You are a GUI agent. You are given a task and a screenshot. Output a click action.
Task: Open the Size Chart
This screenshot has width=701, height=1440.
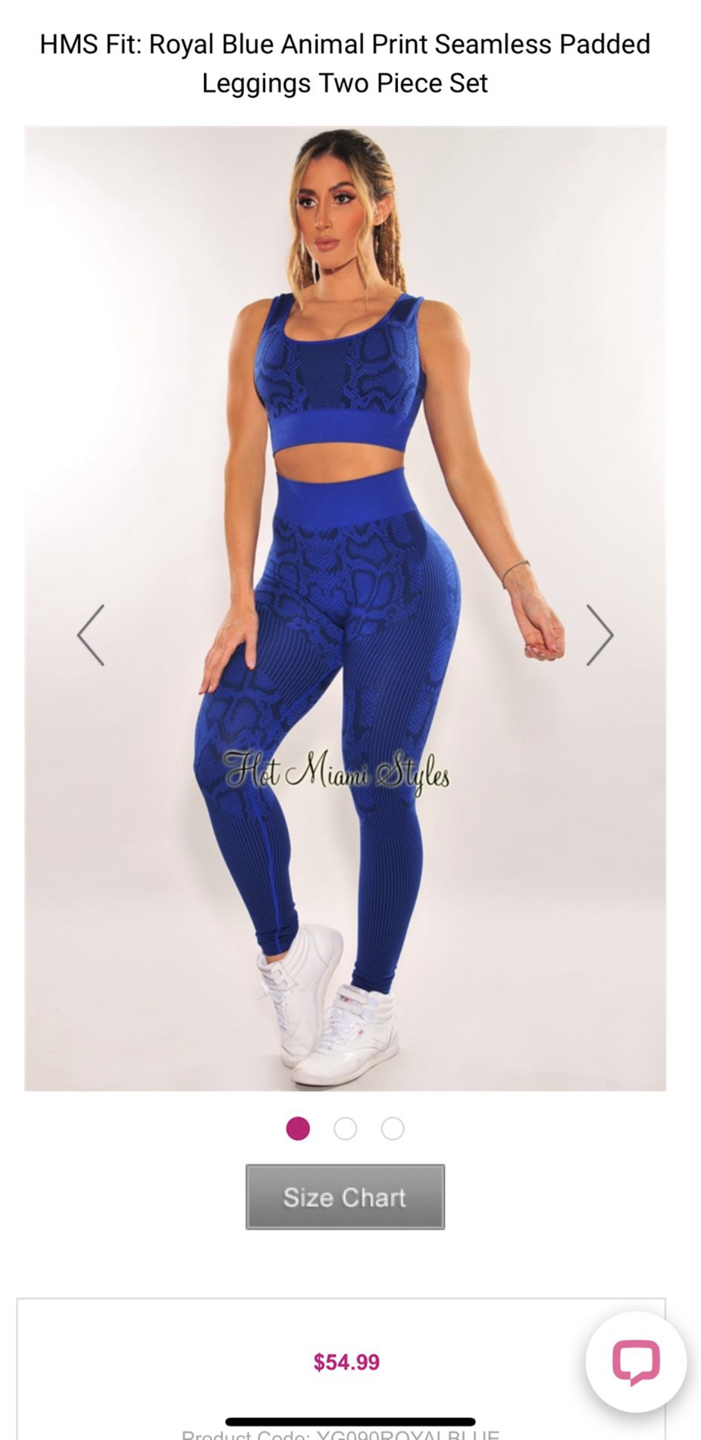(345, 1197)
